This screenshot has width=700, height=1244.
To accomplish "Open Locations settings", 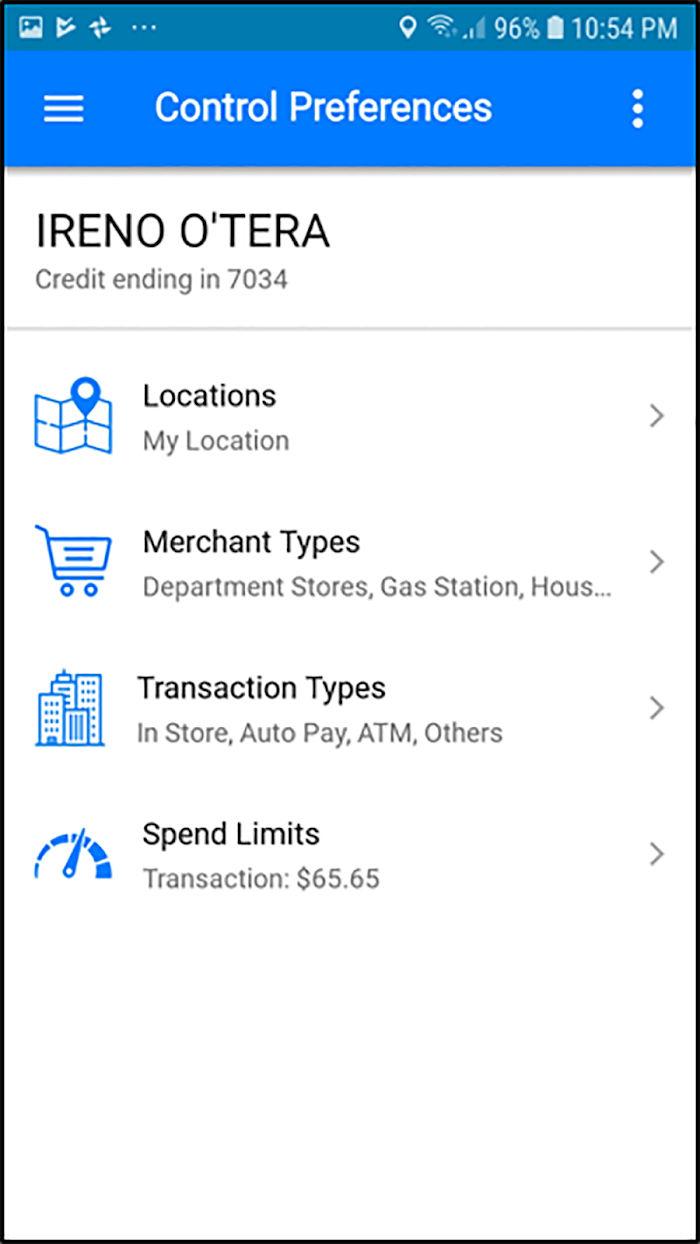I will [350, 416].
